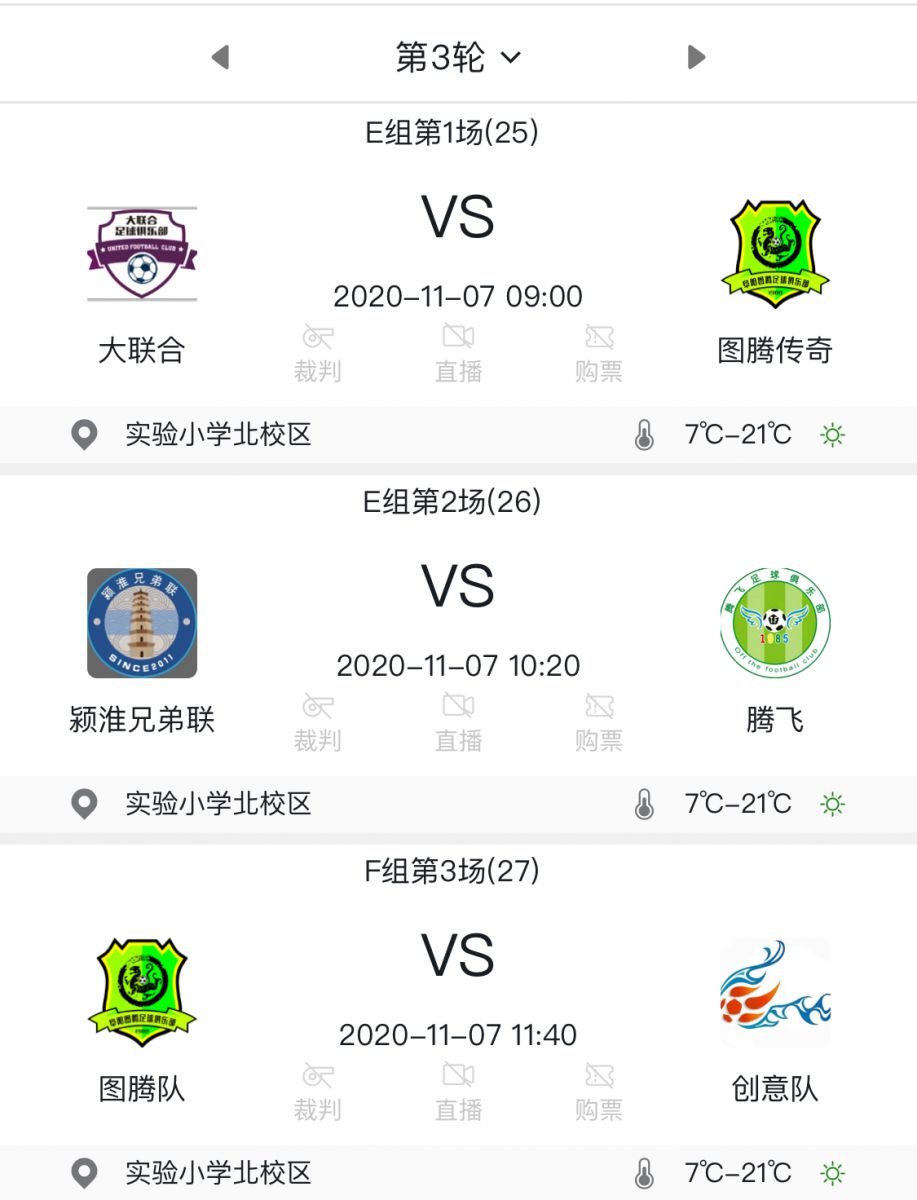
Task: Tap 购票 under the 11:40 match
Action: [x=599, y=1093]
